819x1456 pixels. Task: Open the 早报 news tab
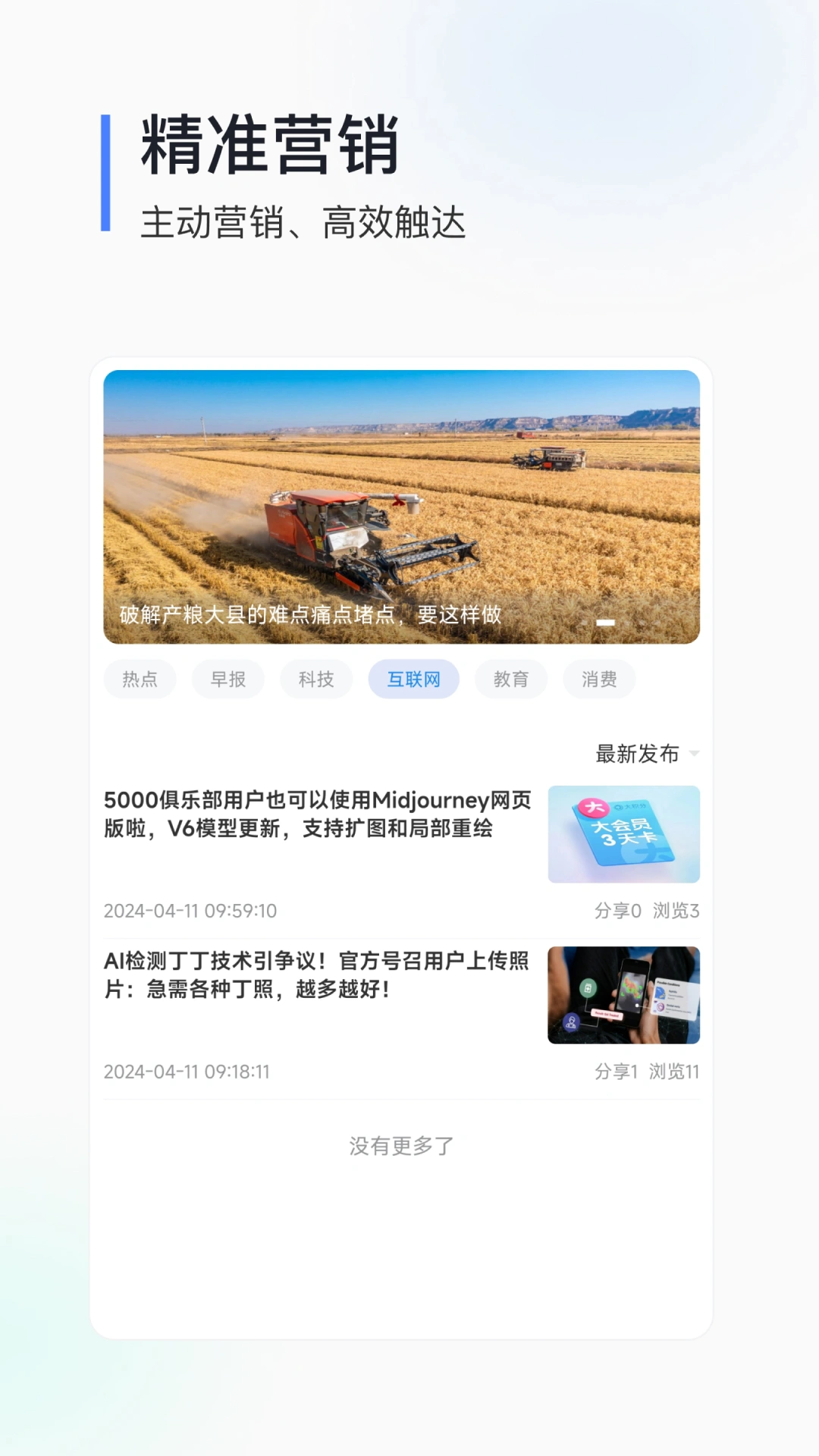tap(227, 679)
